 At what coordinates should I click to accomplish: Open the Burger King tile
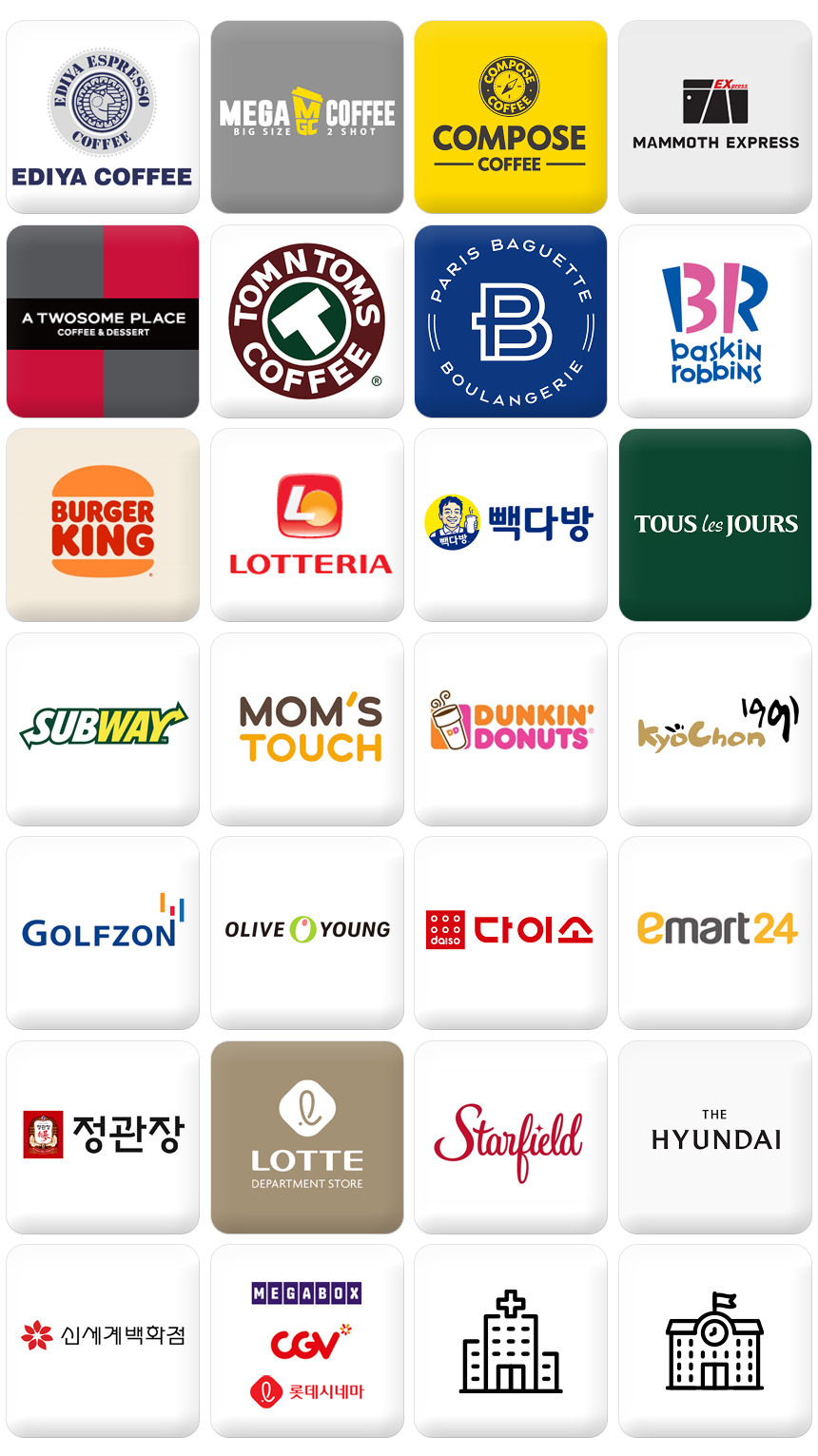coord(103,525)
